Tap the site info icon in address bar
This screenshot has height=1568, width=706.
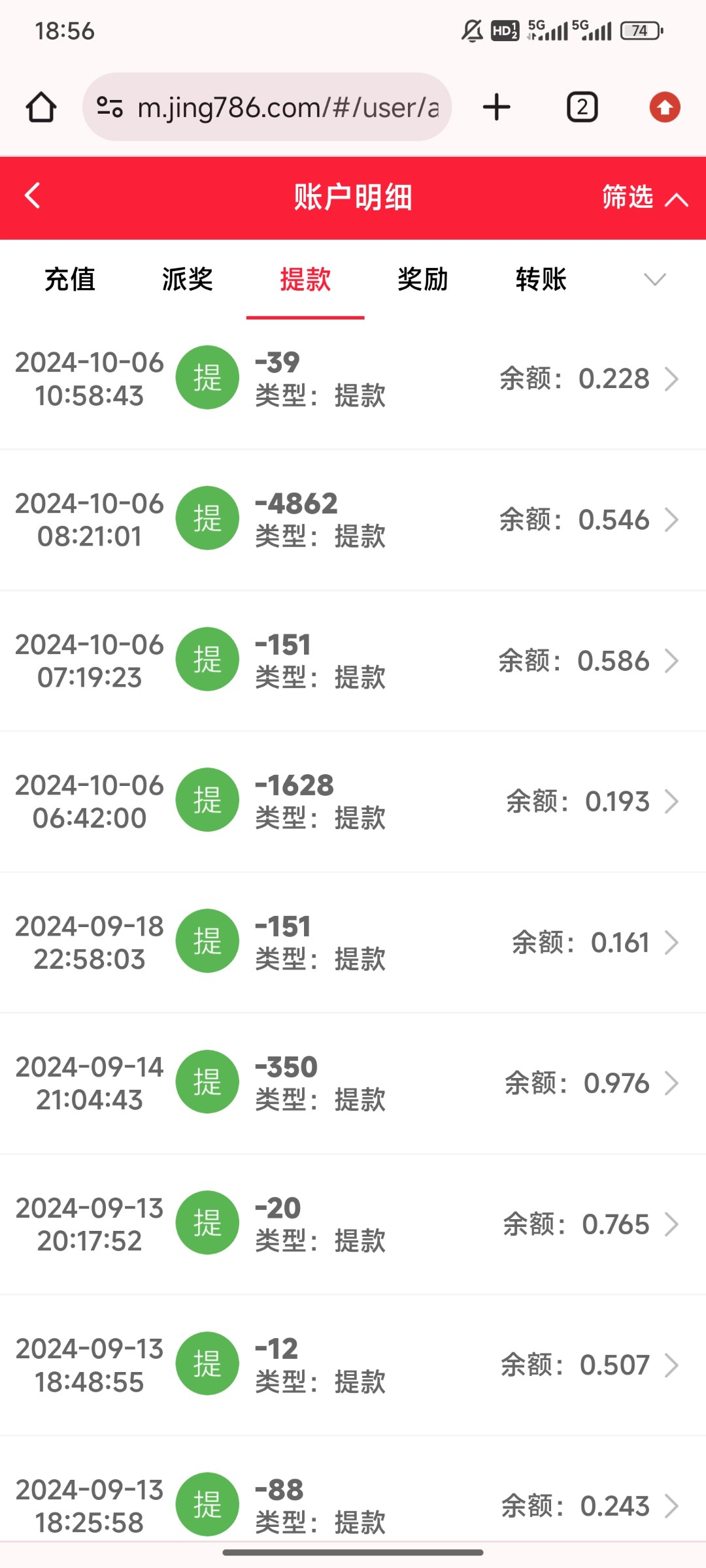click(x=111, y=106)
